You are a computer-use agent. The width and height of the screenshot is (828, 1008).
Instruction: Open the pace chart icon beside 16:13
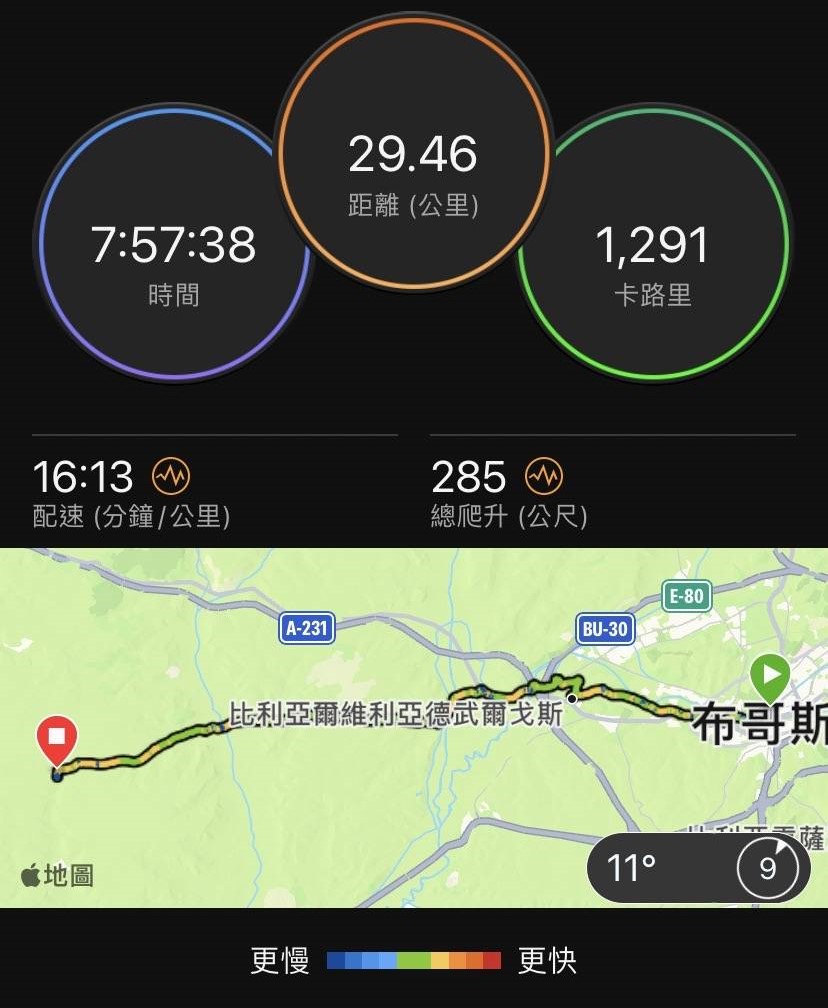point(170,477)
